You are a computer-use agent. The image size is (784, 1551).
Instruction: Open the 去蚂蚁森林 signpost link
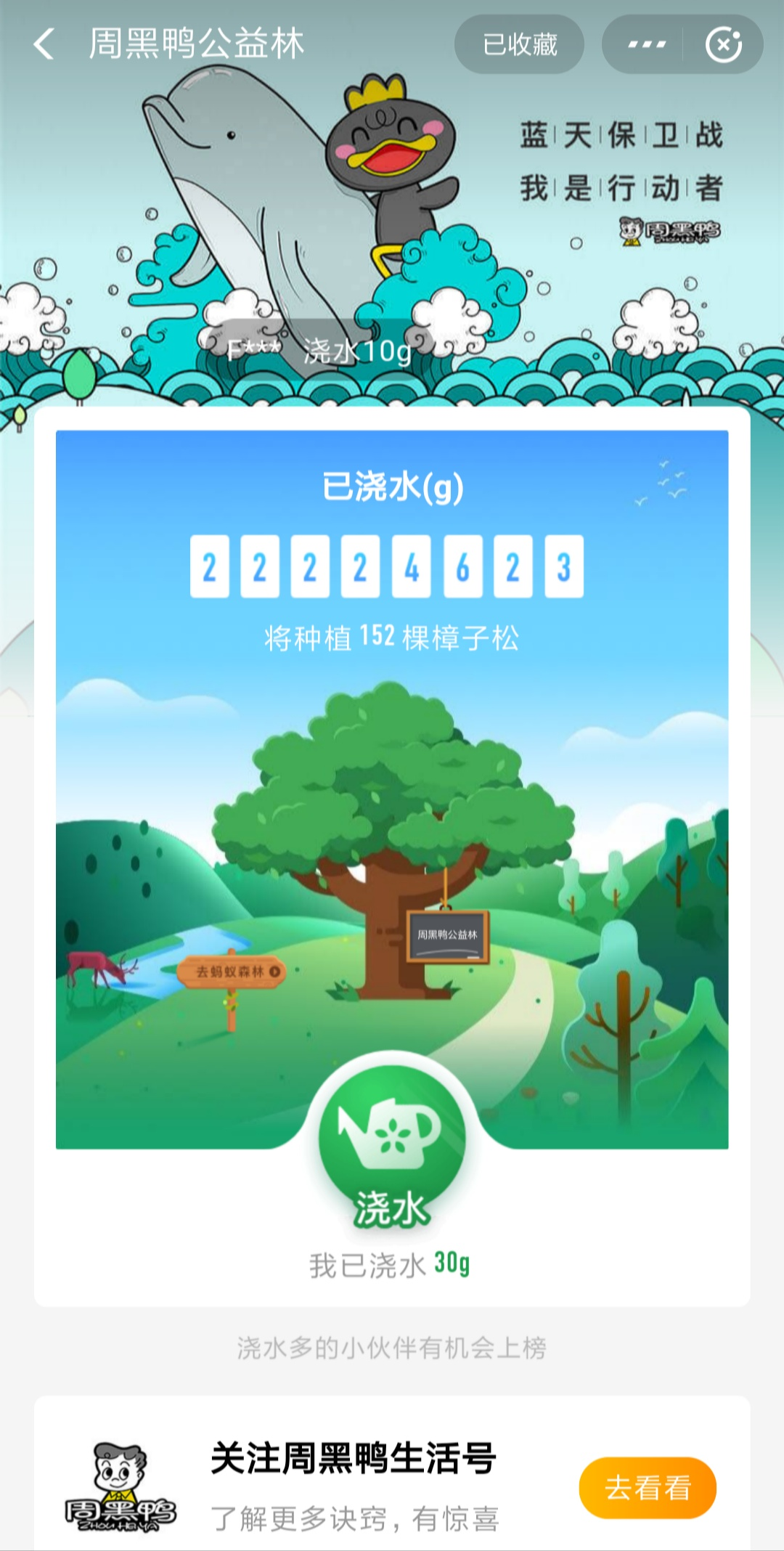pyautogui.click(x=232, y=972)
